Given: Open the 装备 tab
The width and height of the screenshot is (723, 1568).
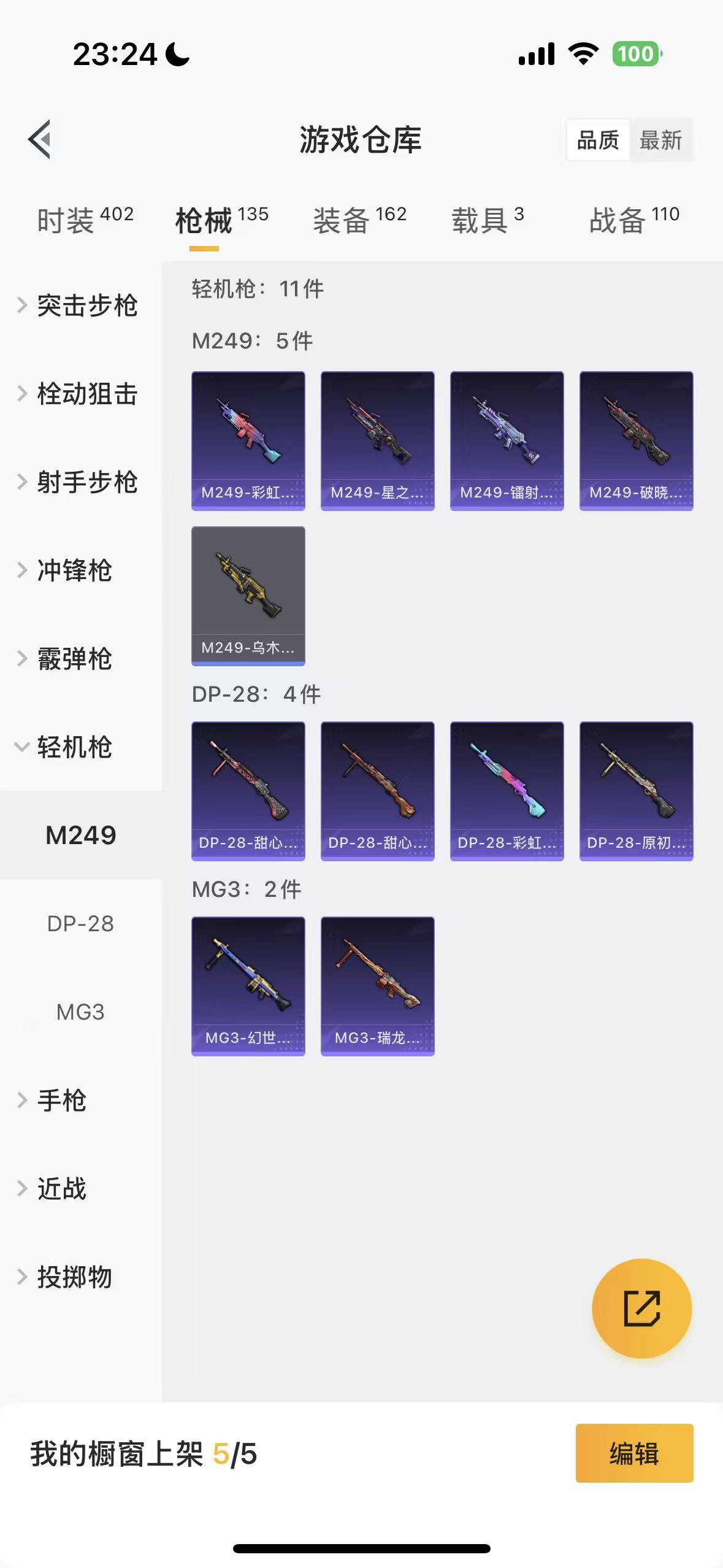Looking at the screenshot, I should coord(359,220).
